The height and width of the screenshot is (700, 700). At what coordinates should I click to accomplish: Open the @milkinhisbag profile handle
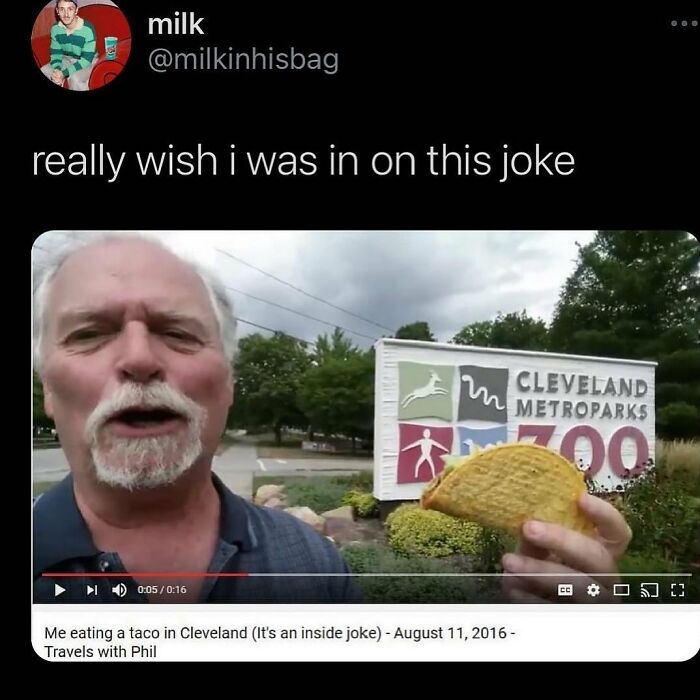tap(242, 61)
